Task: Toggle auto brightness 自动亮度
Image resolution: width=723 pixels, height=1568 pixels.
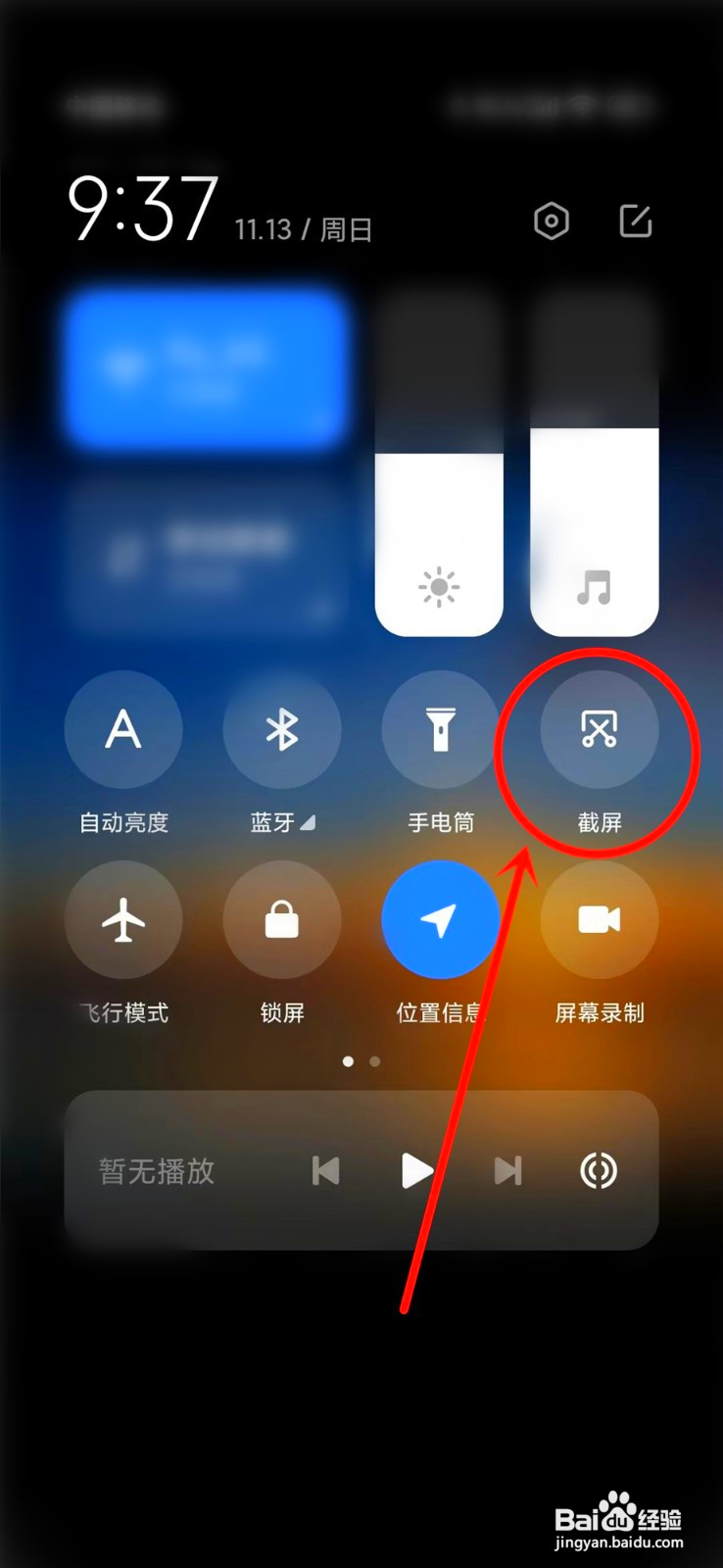Action: 123,730
